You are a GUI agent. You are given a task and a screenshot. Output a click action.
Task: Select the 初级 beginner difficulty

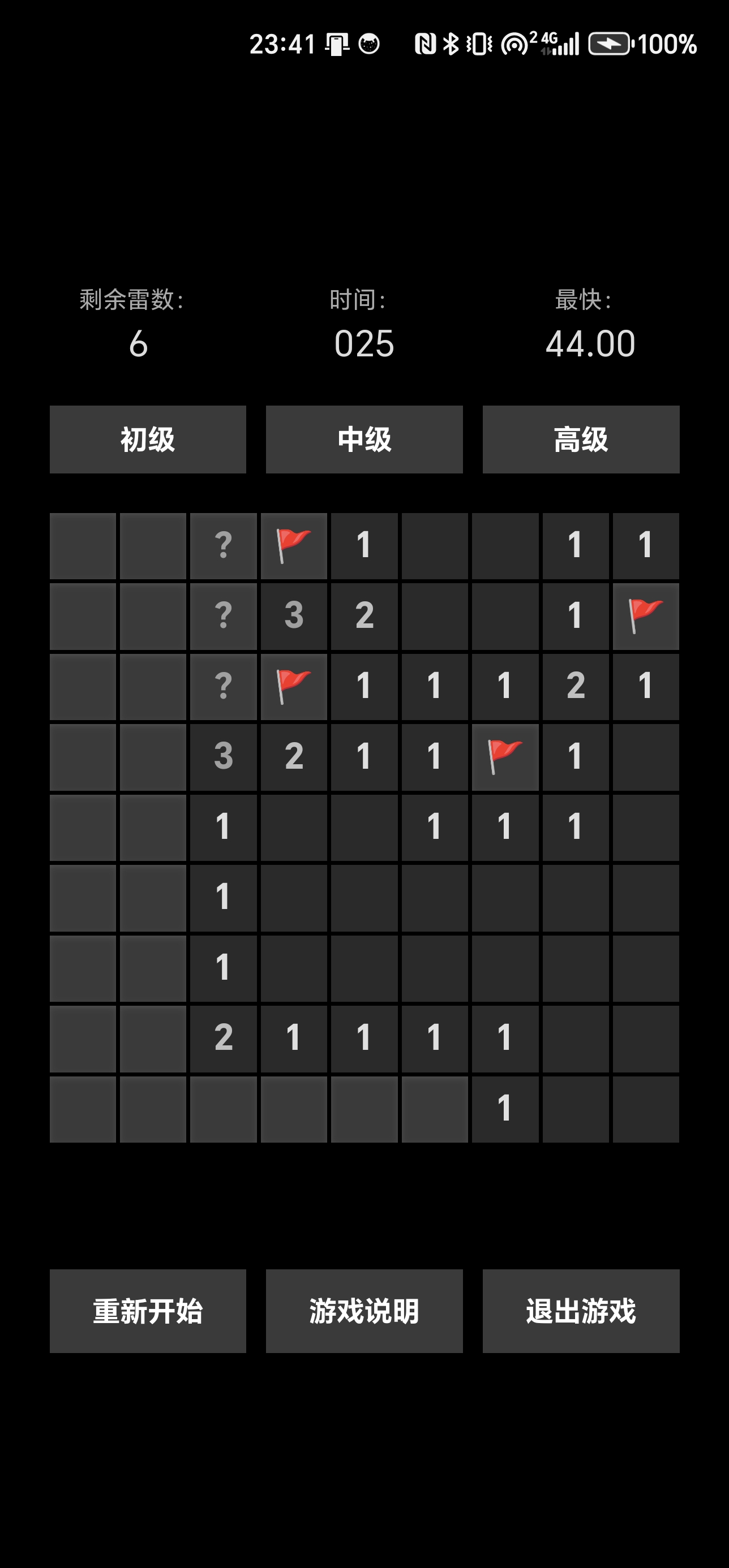tap(147, 440)
